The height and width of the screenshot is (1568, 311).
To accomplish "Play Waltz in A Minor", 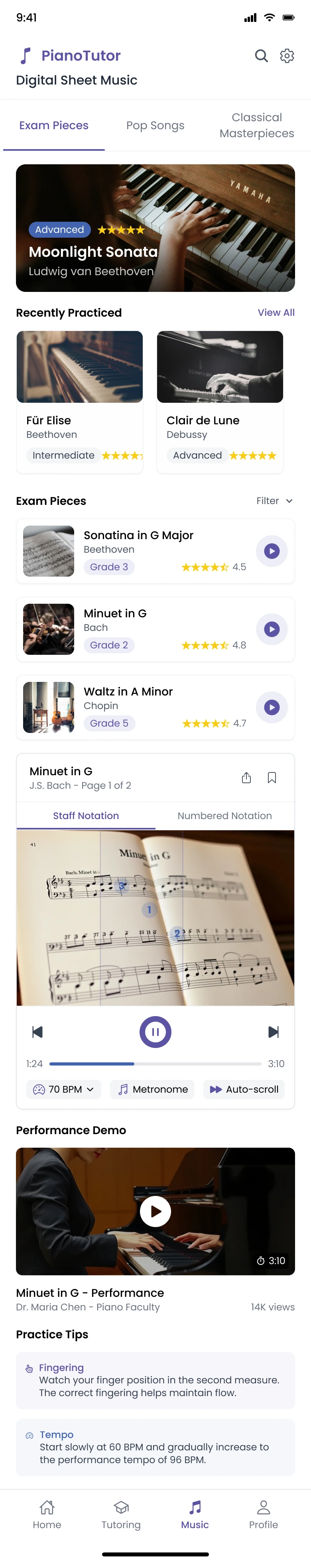I will coord(272,707).
